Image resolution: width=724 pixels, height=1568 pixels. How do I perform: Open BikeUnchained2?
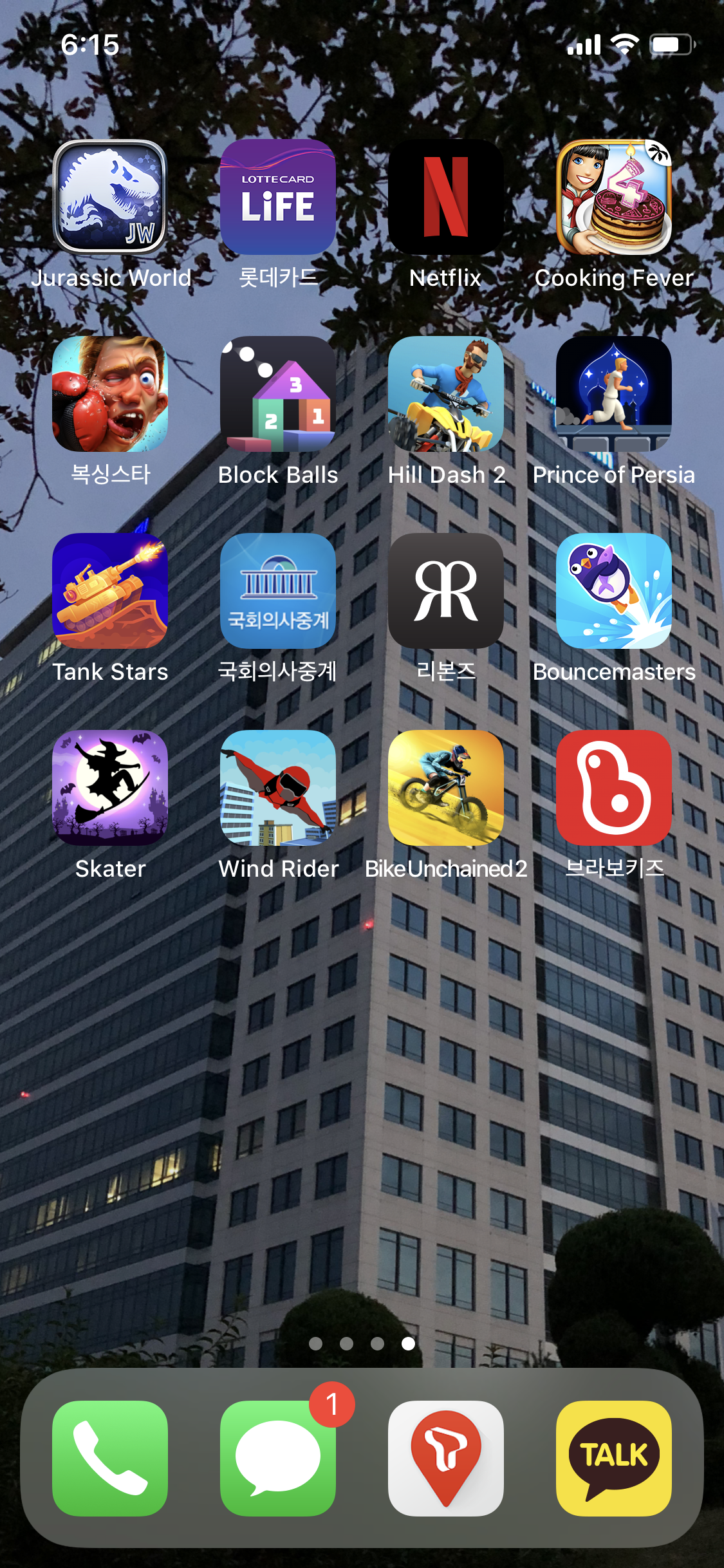tap(445, 788)
